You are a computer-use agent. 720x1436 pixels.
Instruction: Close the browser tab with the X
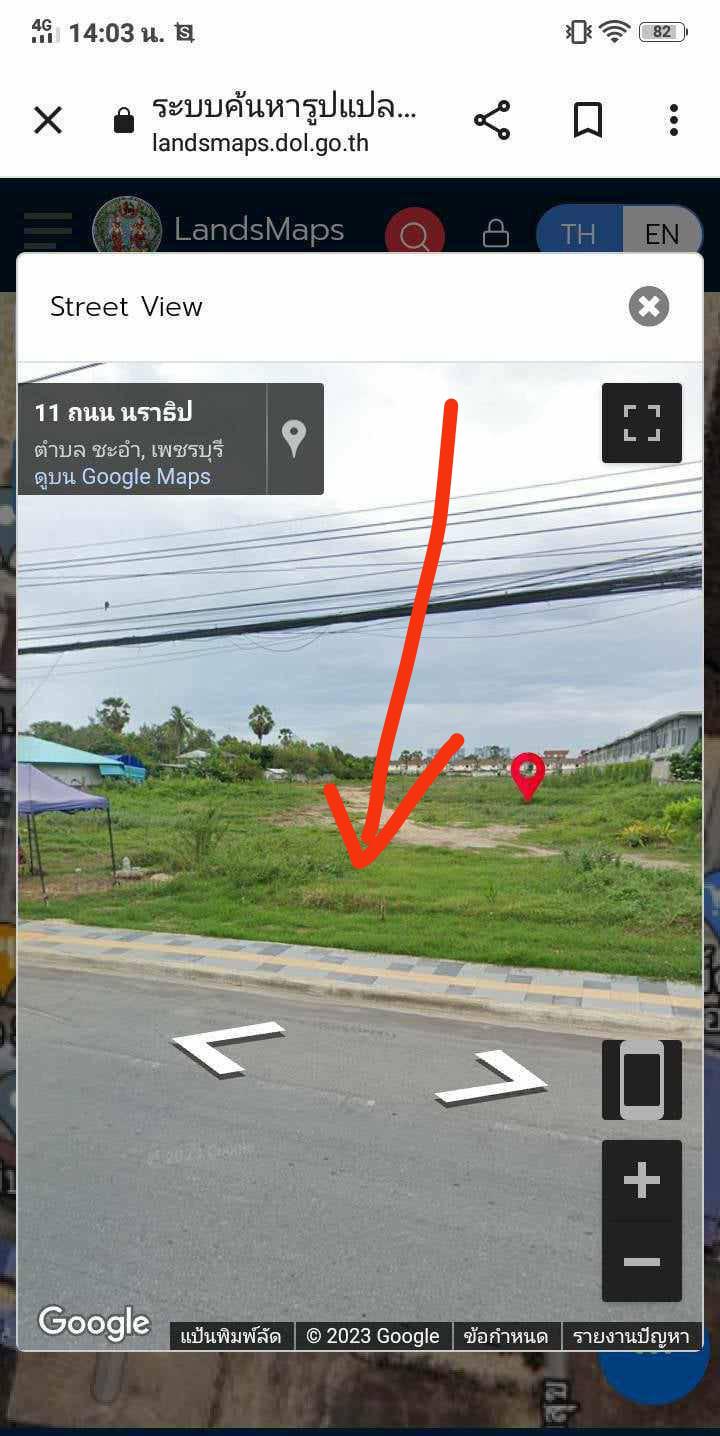(48, 121)
